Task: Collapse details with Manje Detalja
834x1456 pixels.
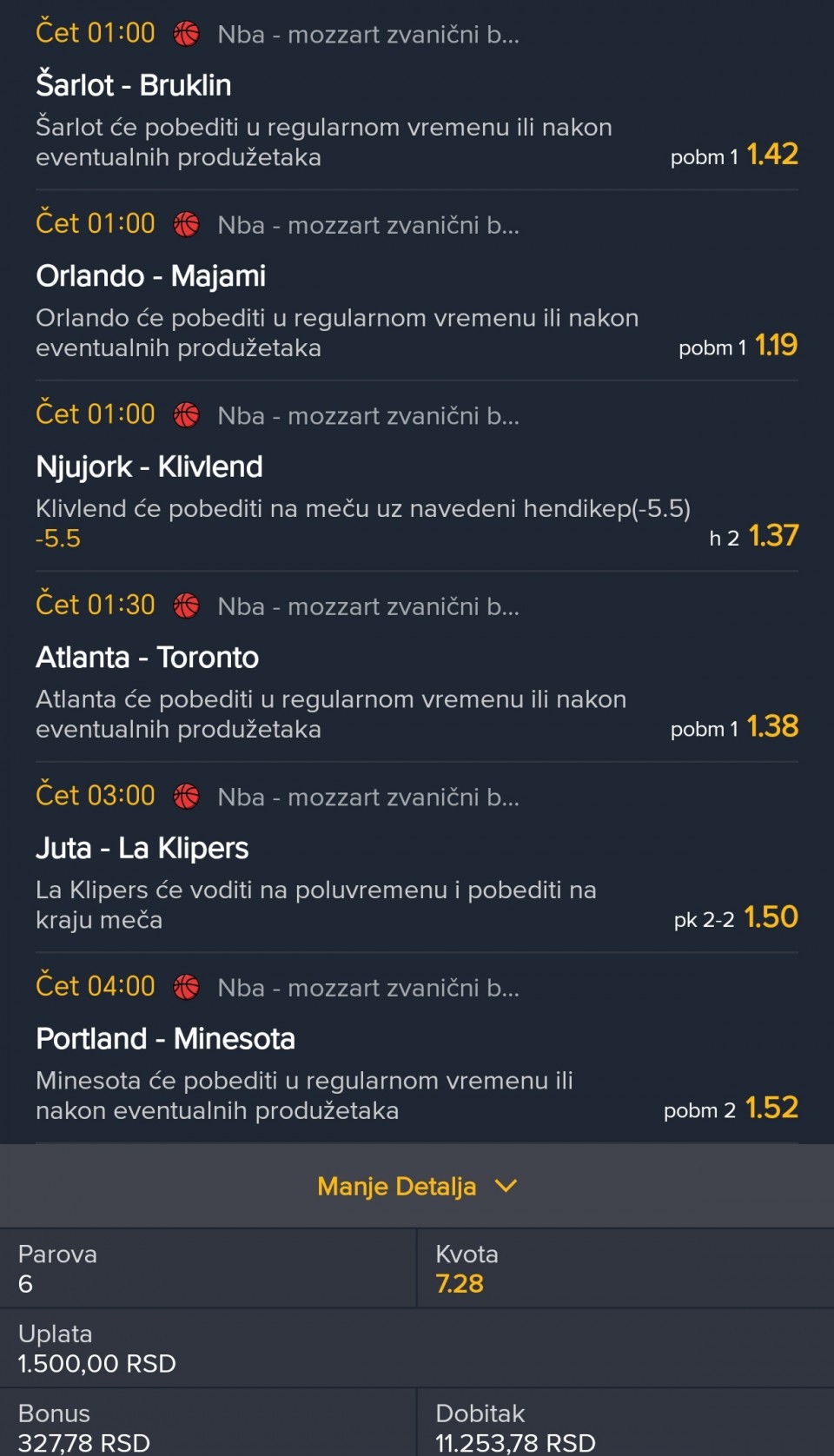Action: coord(416,1186)
